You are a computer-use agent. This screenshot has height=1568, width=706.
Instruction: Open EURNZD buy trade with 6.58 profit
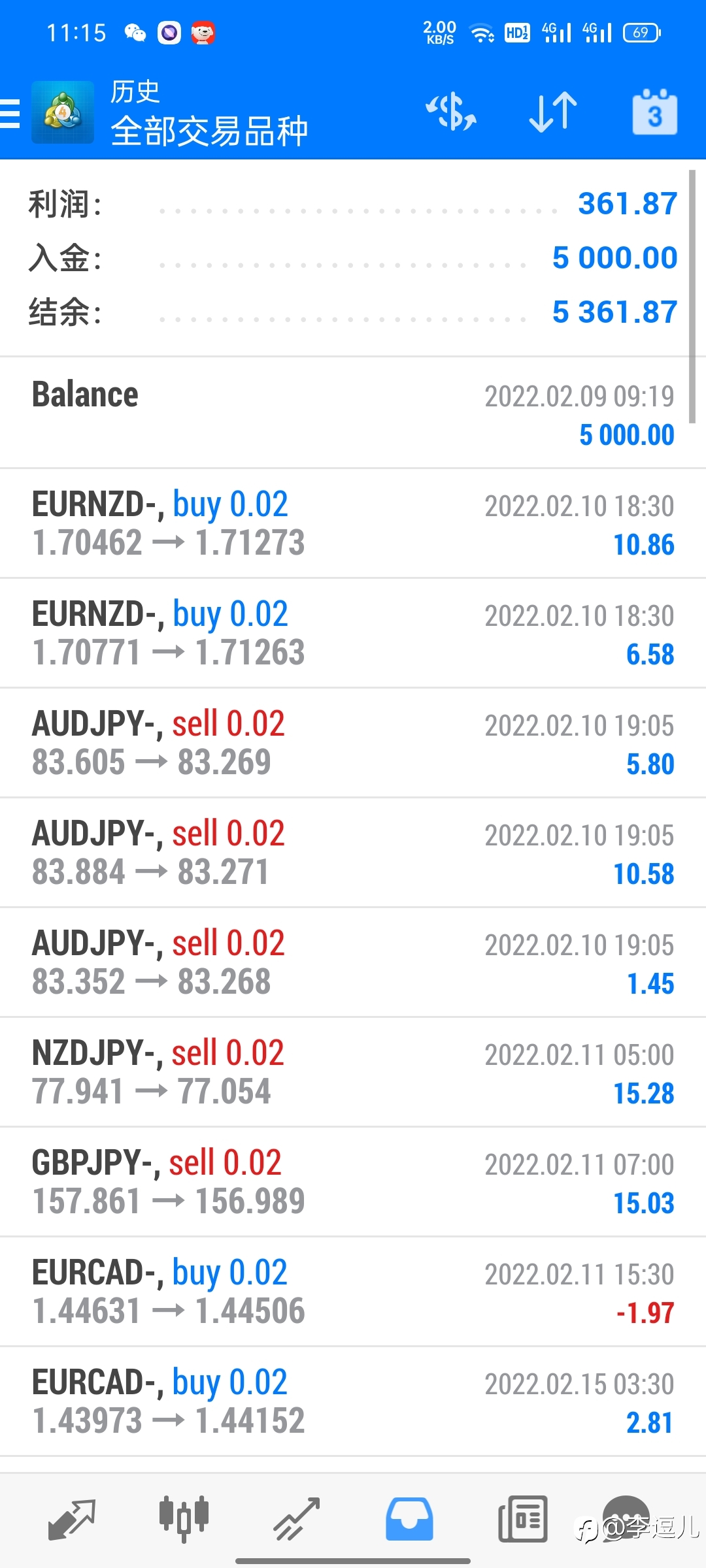[x=353, y=633]
